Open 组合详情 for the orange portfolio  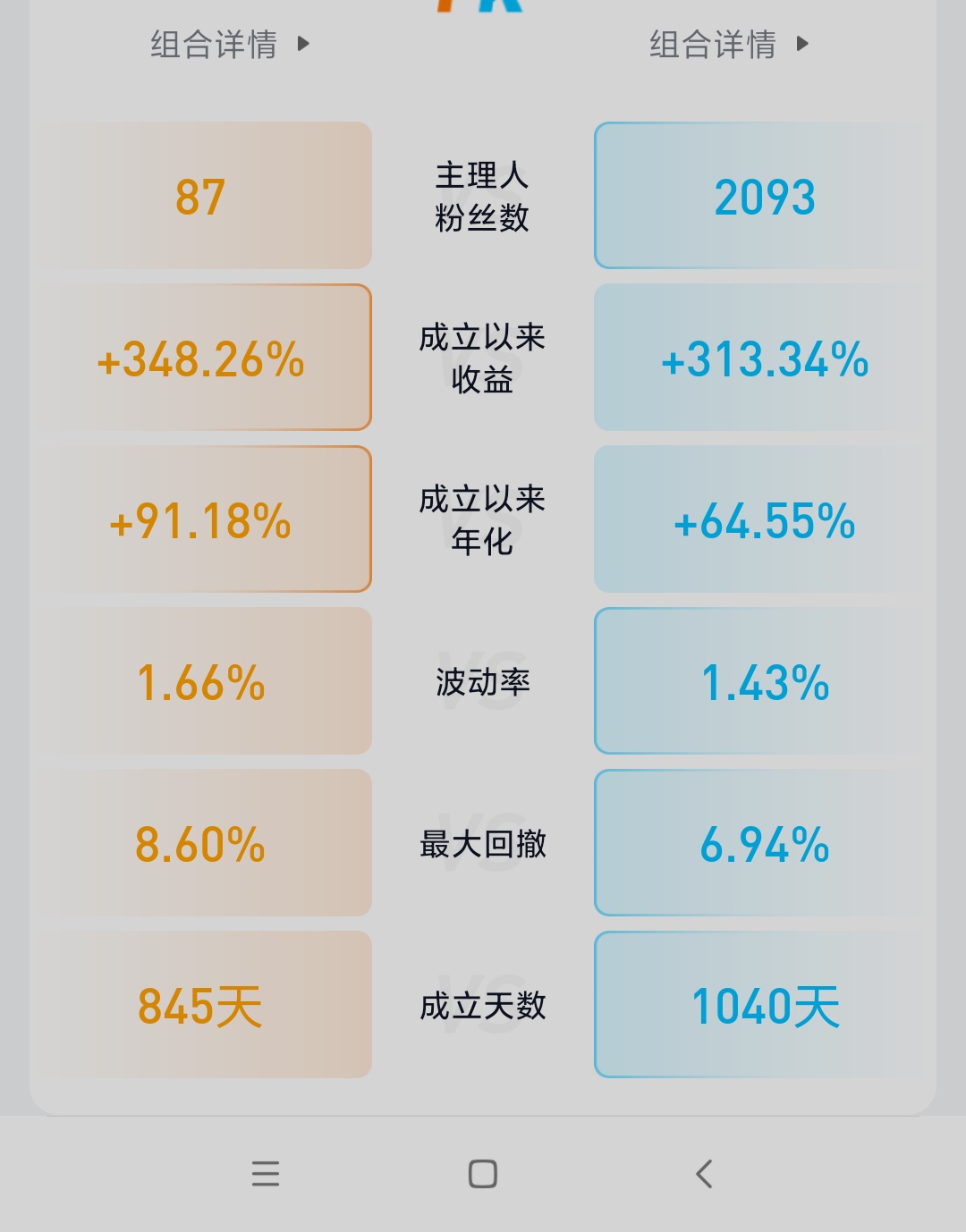pyautogui.click(x=229, y=44)
